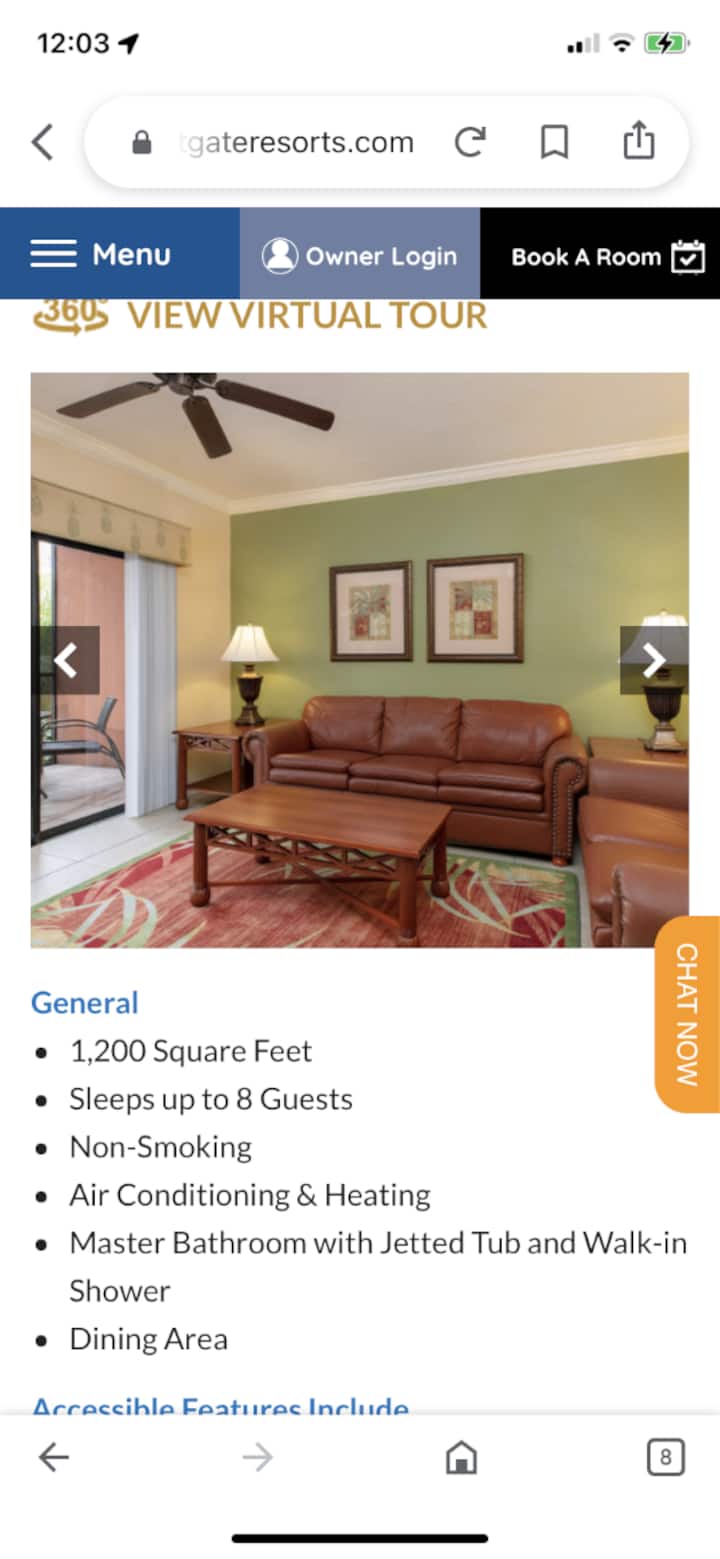
Task: Bookmark this resort page
Action: coord(554,142)
